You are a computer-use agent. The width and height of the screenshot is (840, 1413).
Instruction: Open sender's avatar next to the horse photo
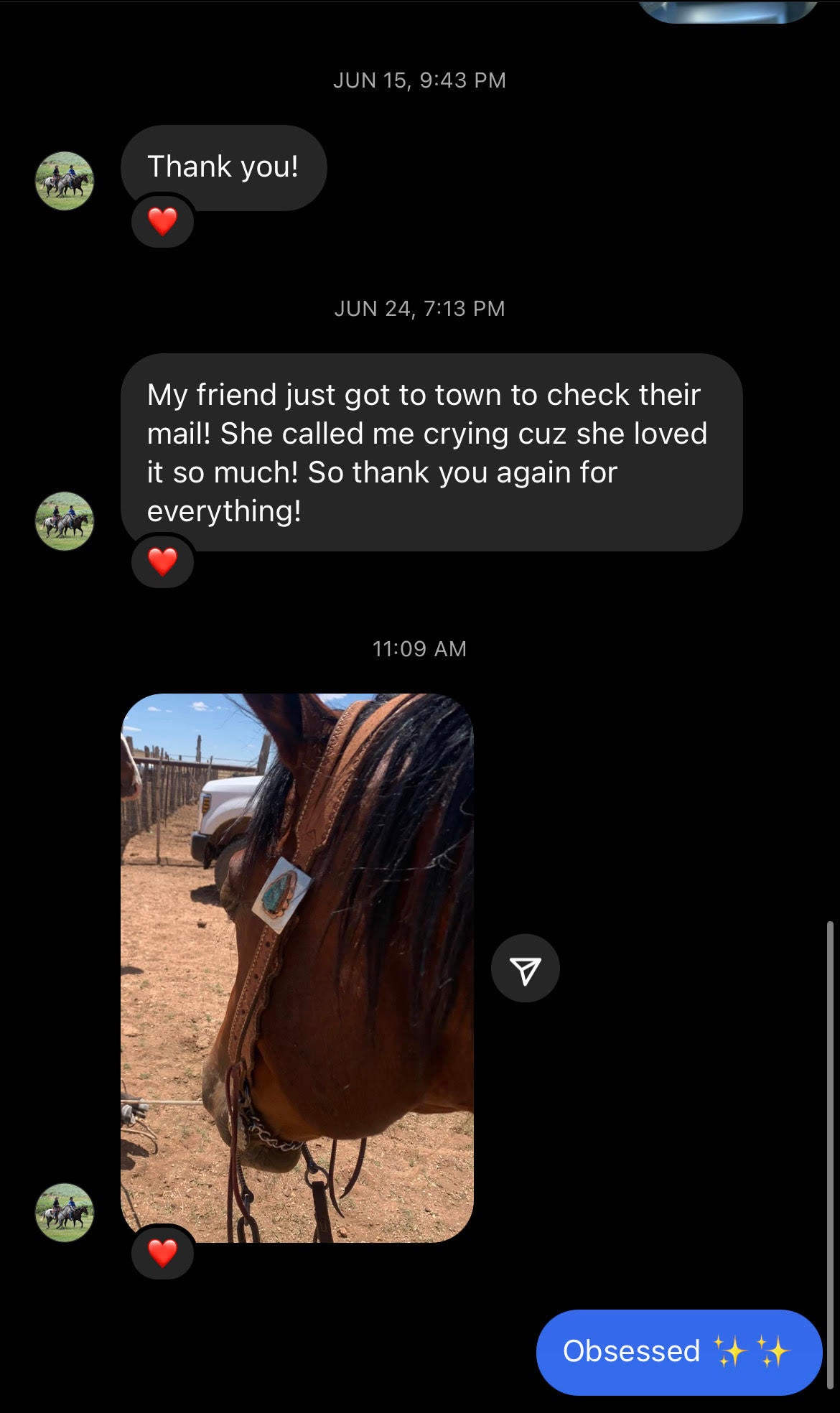[65, 1213]
